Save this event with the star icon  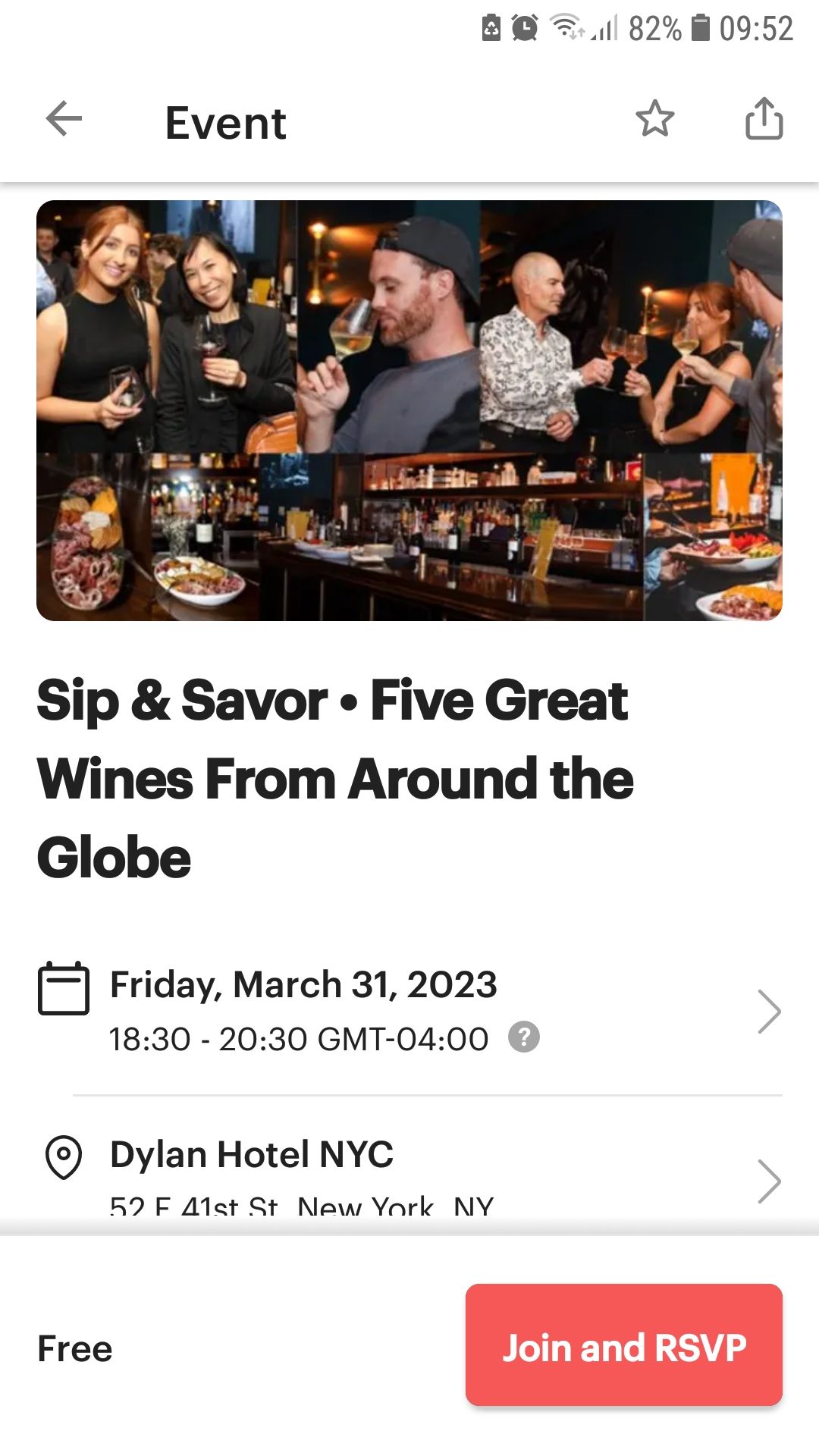point(654,120)
